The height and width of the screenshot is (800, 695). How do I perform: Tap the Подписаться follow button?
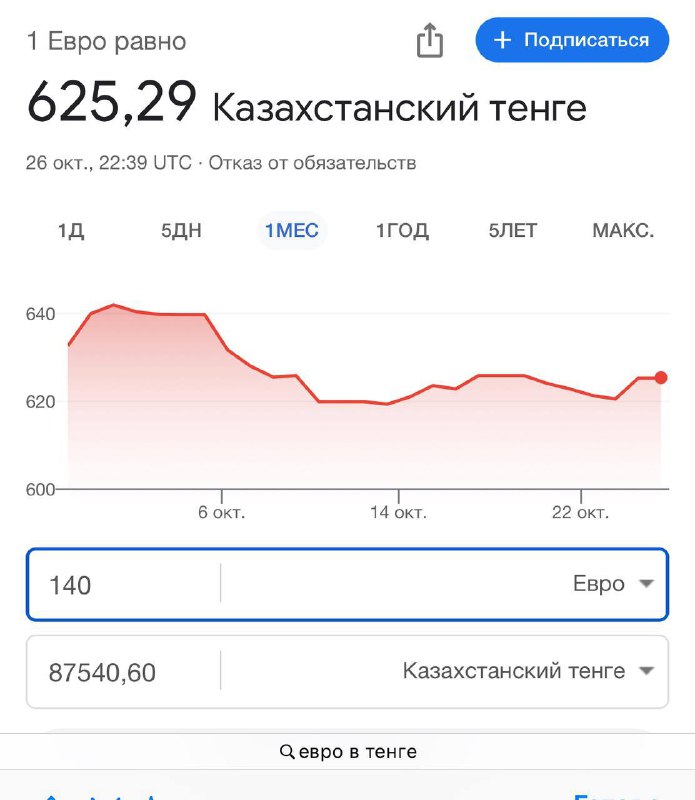tap(572, 40)
